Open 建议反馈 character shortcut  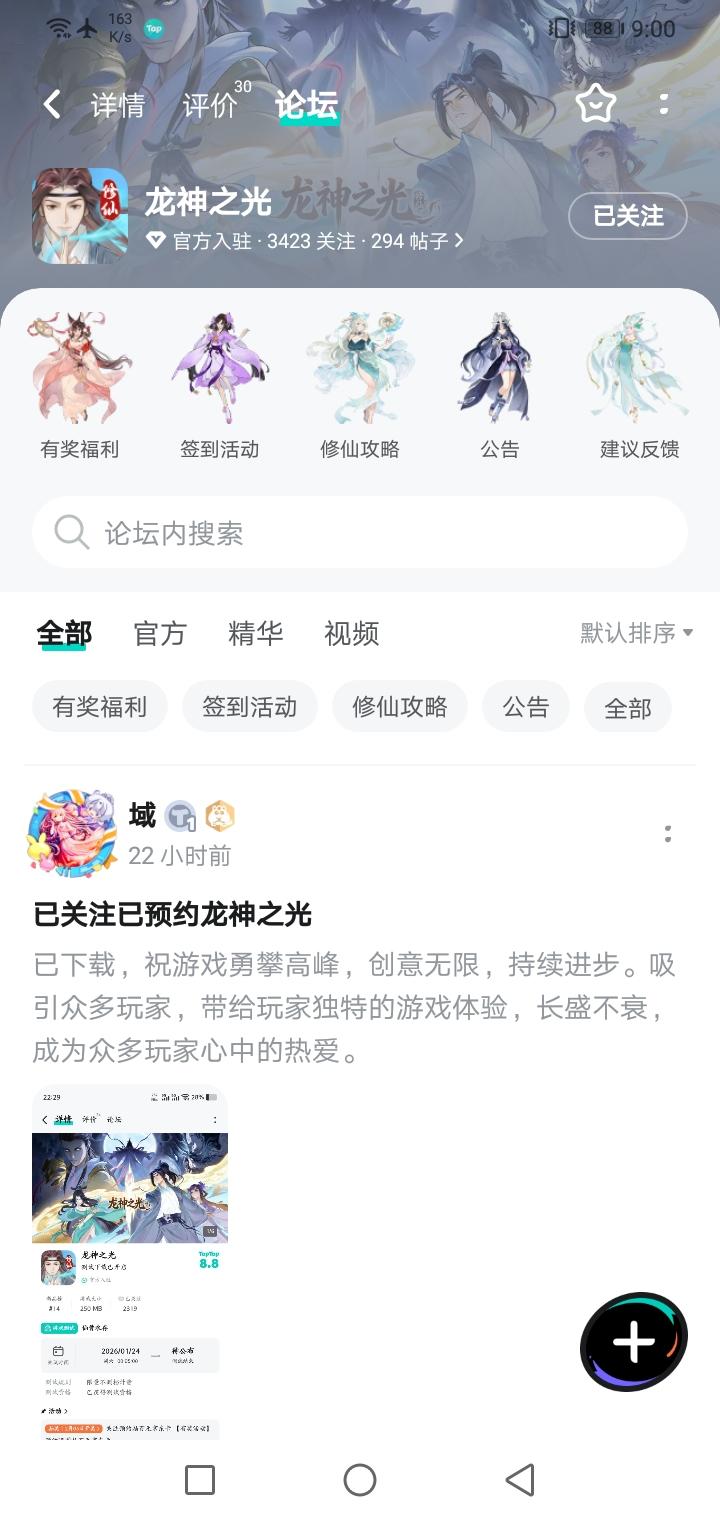click(x=639, y=385)
